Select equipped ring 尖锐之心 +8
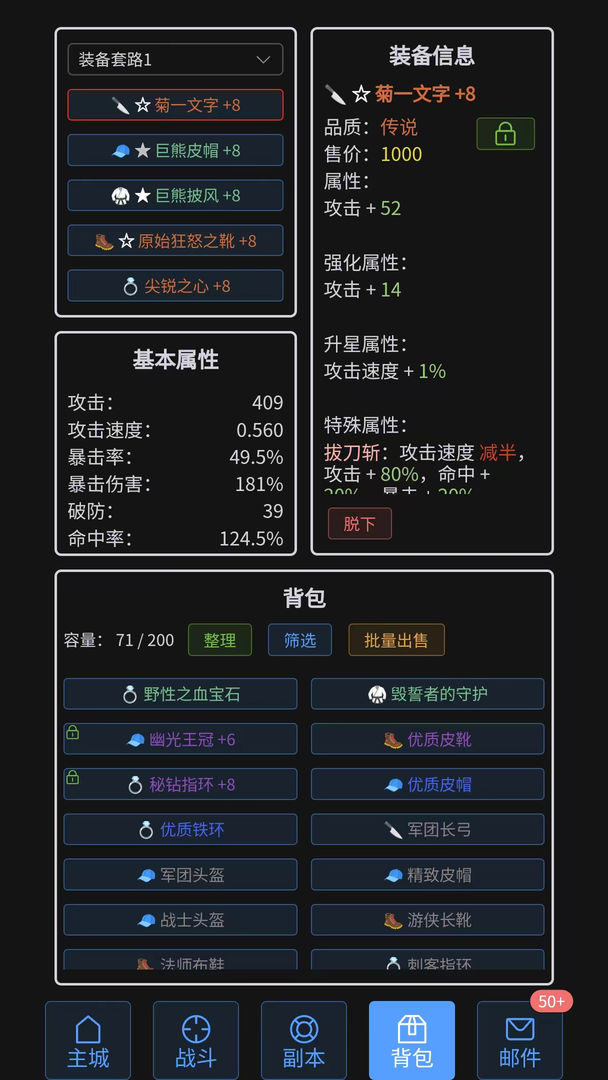This screenshot has height=1080, width=608. pyautogui.click(x=175, y=286)
